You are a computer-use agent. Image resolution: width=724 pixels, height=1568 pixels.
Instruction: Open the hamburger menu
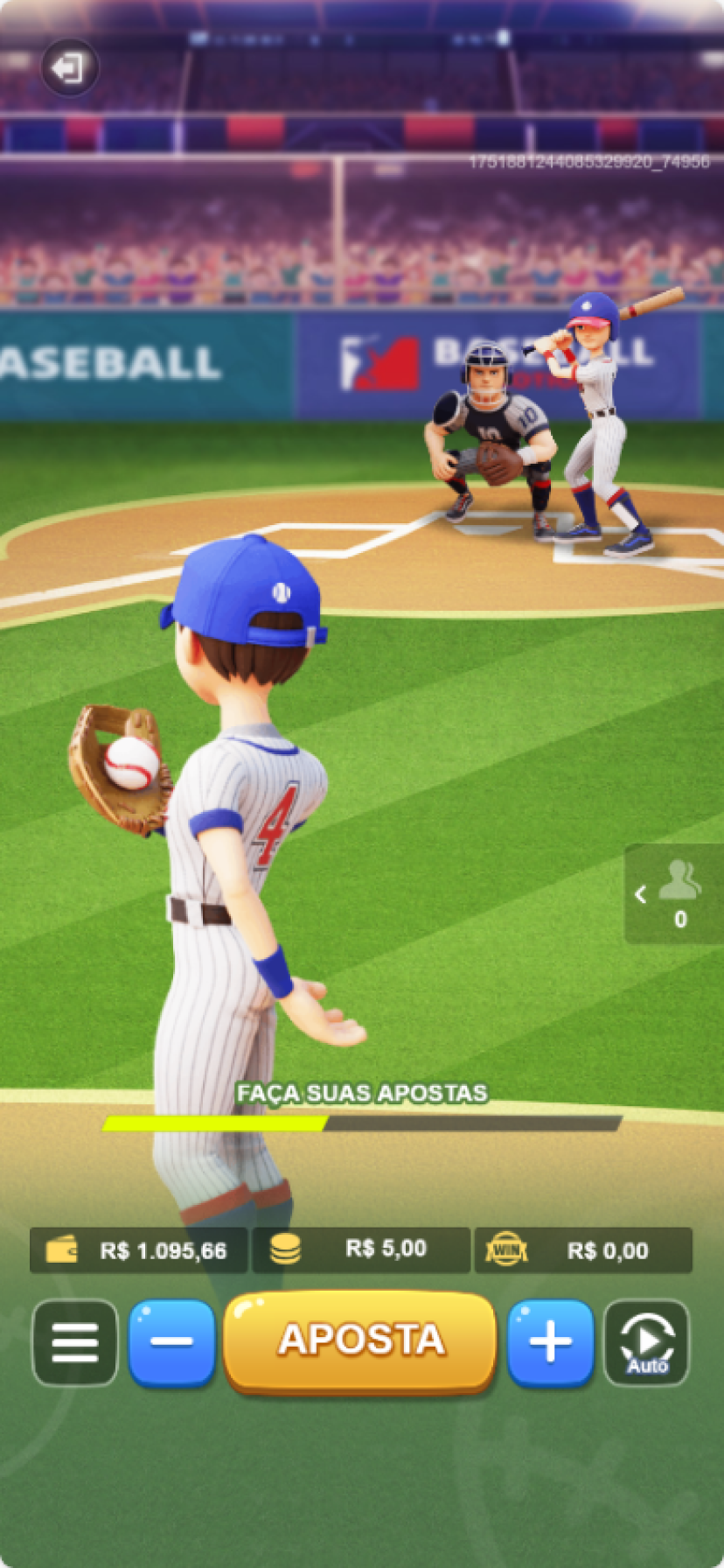[x=75, y=1342]
